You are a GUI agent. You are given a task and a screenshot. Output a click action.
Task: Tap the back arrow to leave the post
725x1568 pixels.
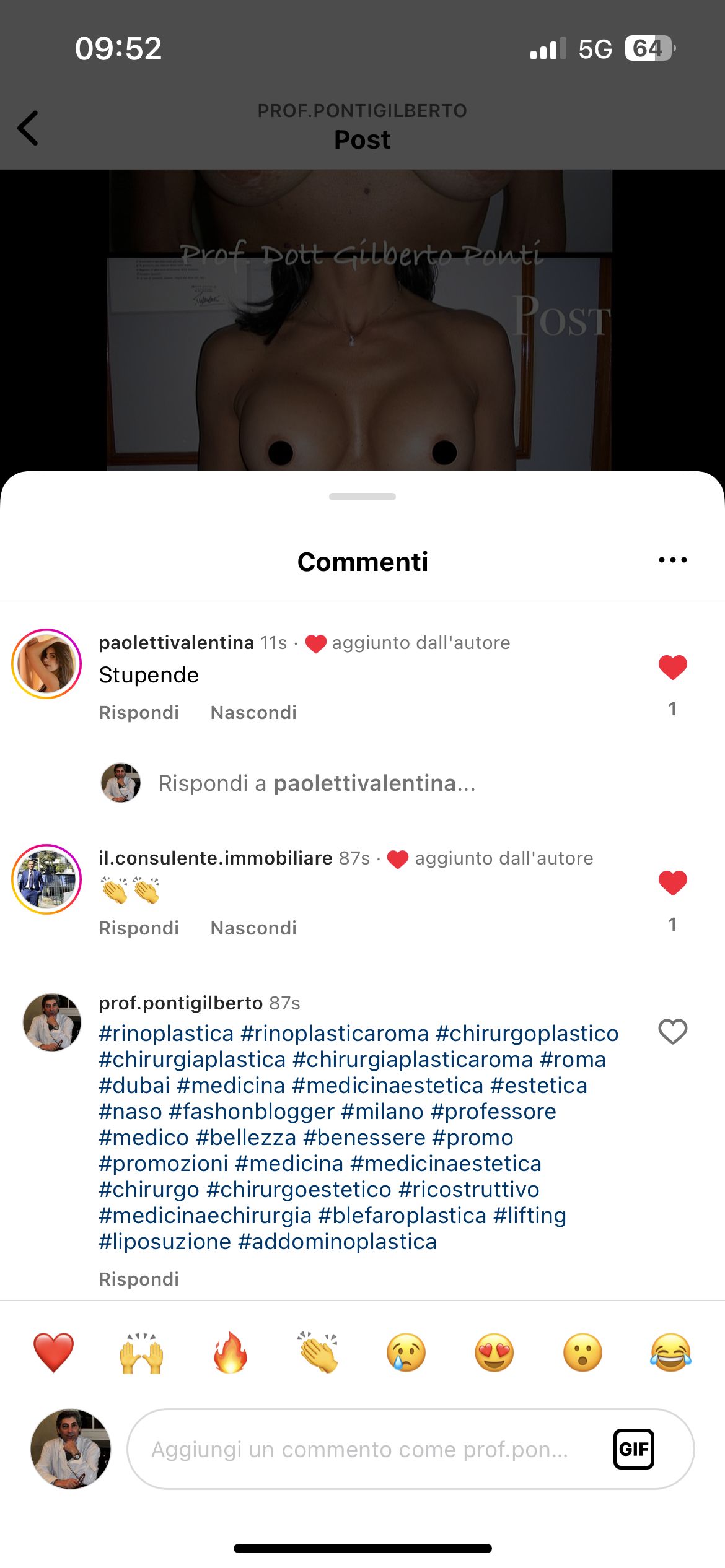pos(27,128)
